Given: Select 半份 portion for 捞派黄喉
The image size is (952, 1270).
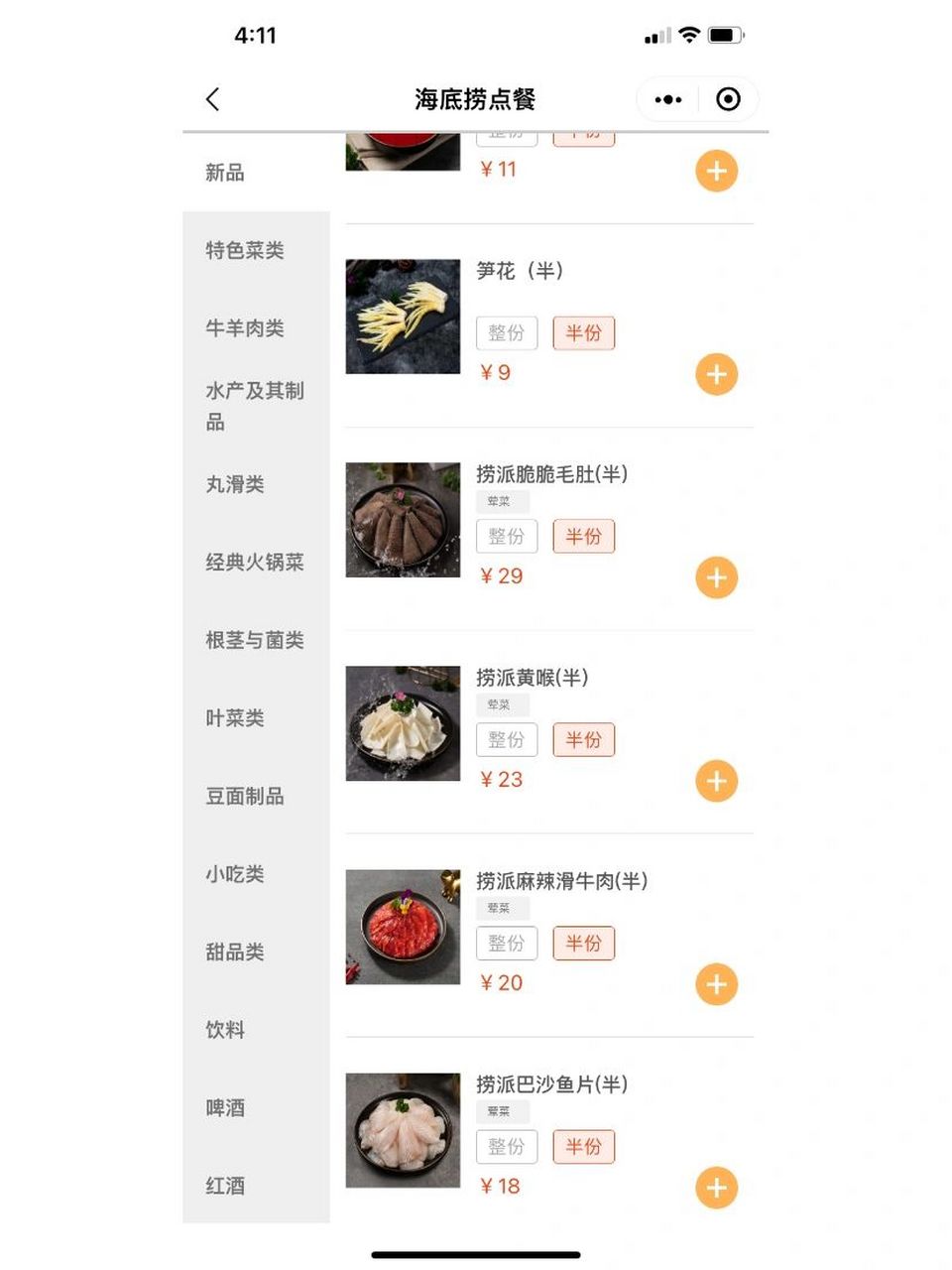Looking at the screenshot, I should [584, 739].
